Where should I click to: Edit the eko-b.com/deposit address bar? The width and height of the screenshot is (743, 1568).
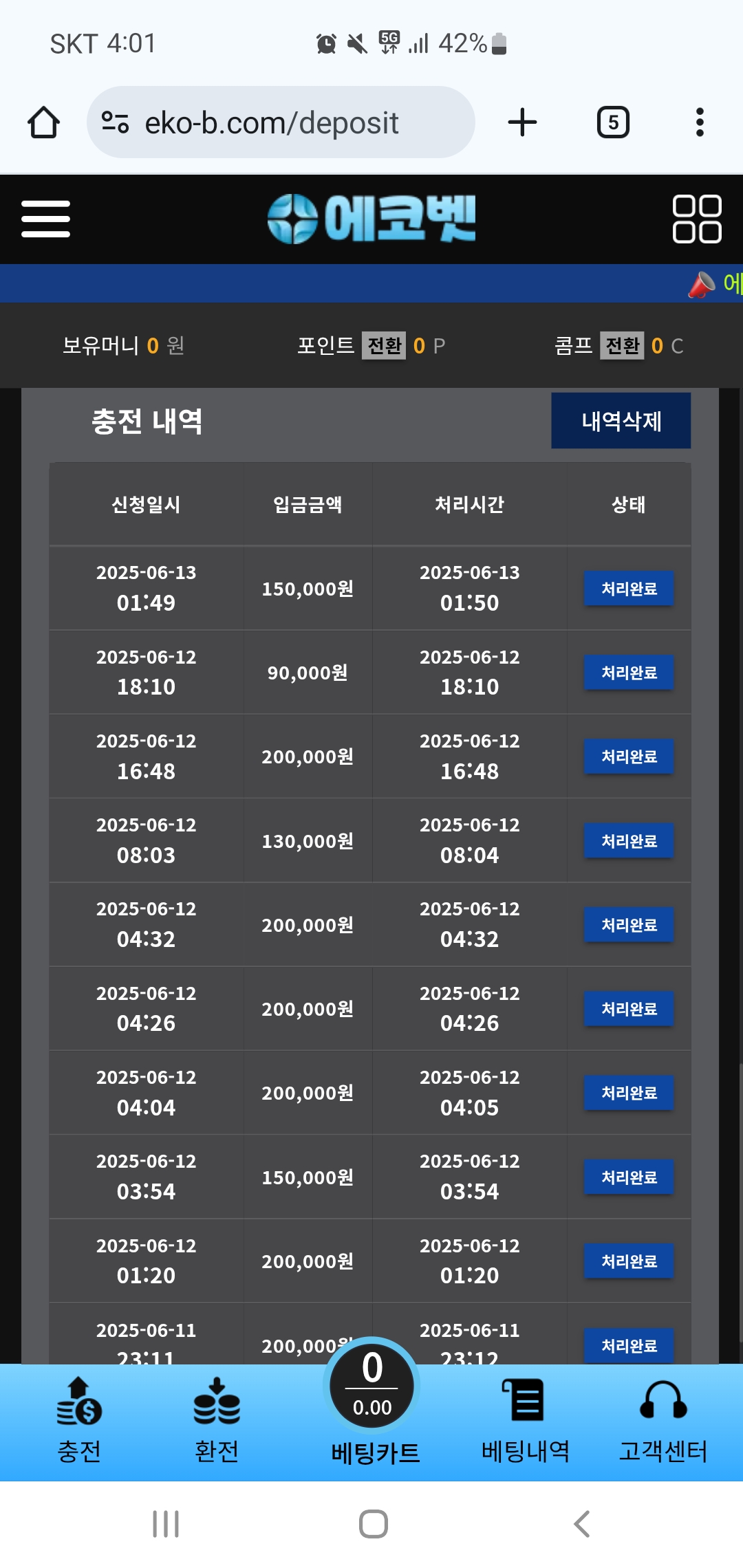tap(281, 122)
